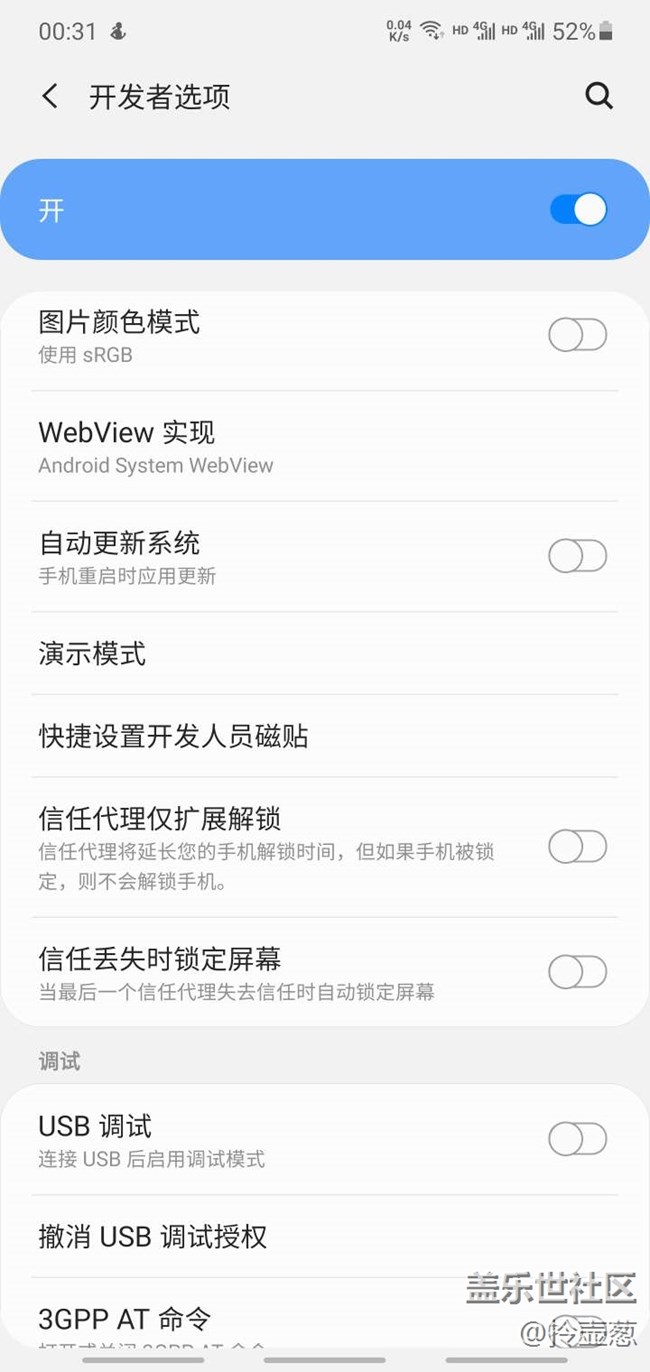Turn off the 开 developer options switch
This screenshot has height=1372, width=650.
point(578,210)
